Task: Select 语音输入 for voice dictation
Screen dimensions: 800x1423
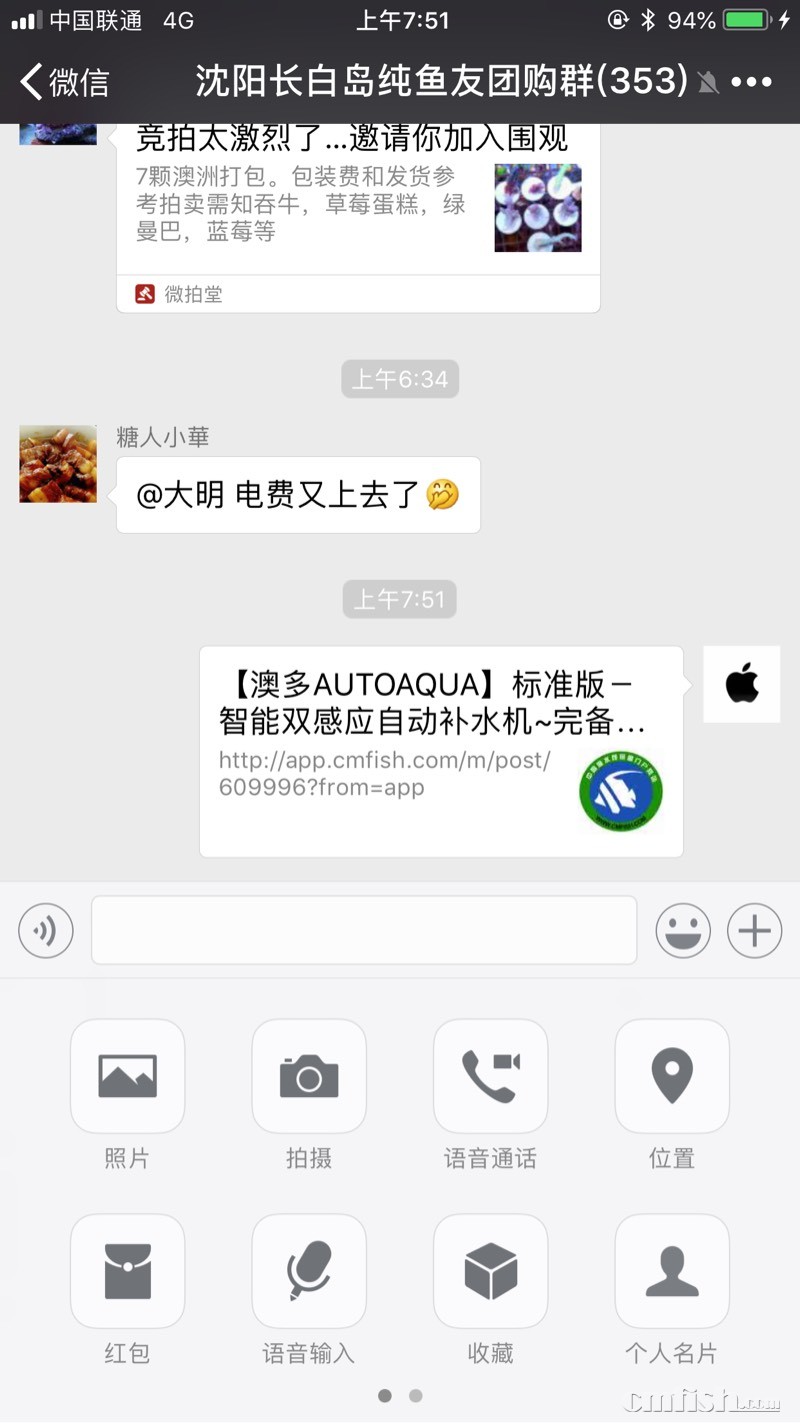Action: tap(309, 1271)
